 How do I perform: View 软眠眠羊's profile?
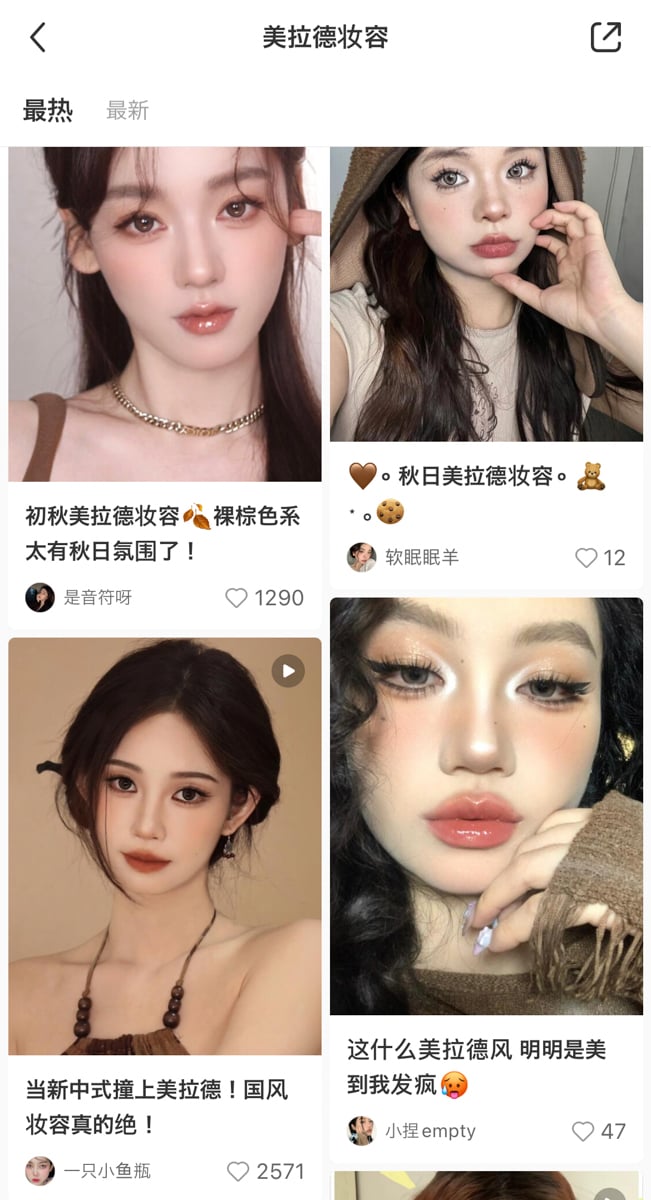[x=362, y=557]
